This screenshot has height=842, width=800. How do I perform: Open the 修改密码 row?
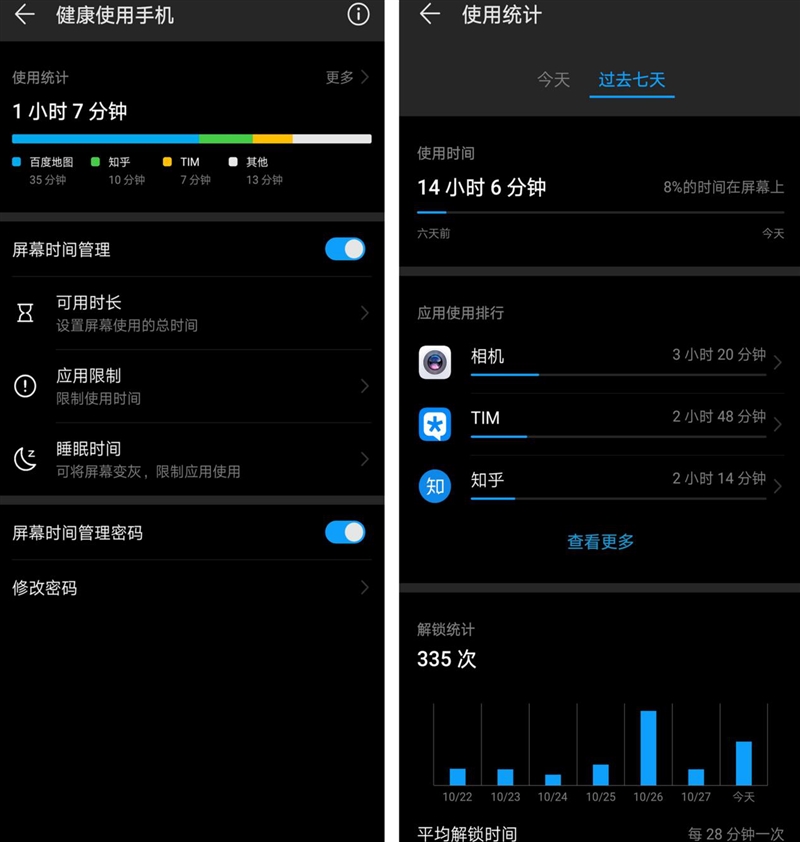192,588
